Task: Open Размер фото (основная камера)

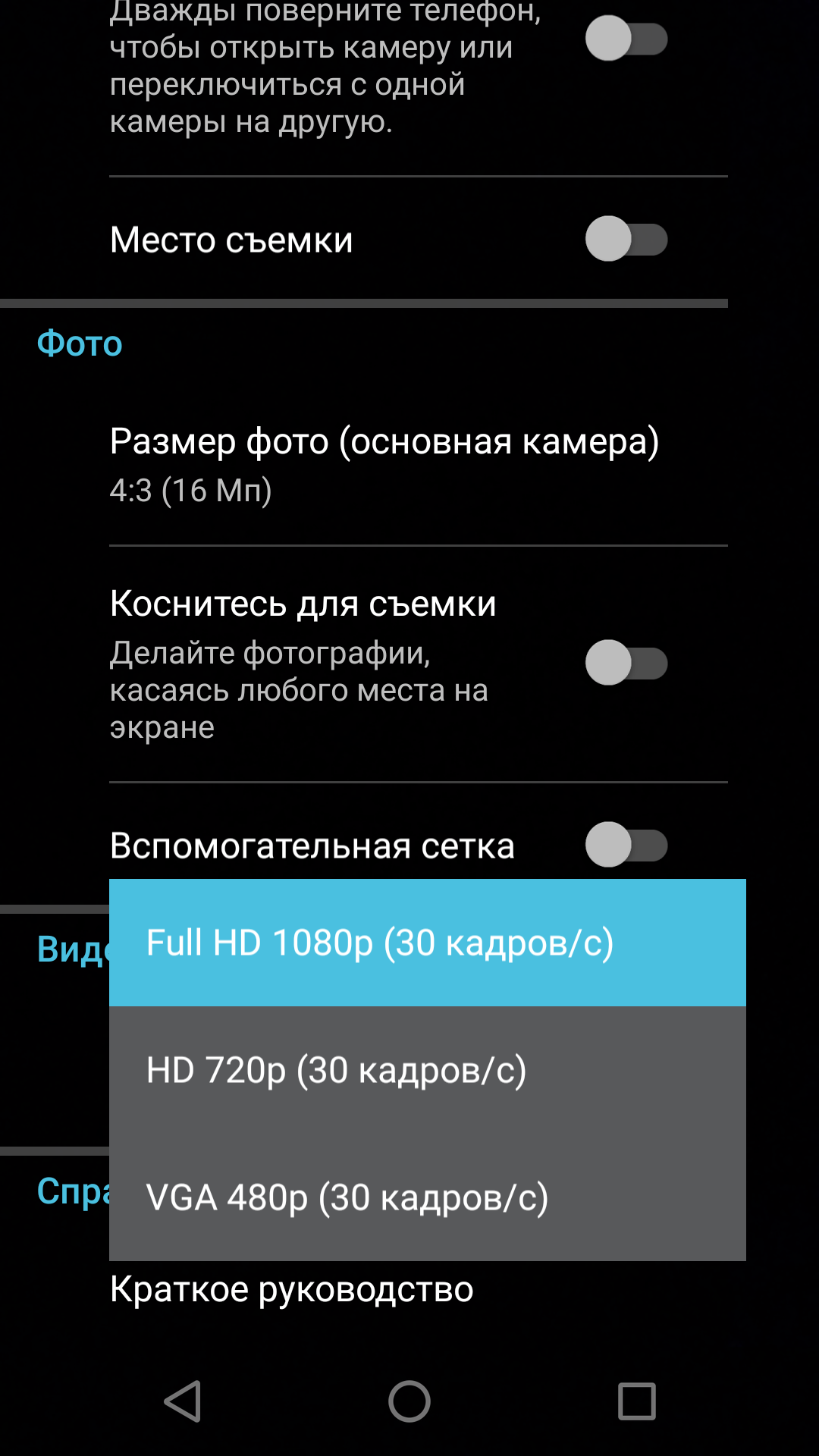Action: click(384, 464)
